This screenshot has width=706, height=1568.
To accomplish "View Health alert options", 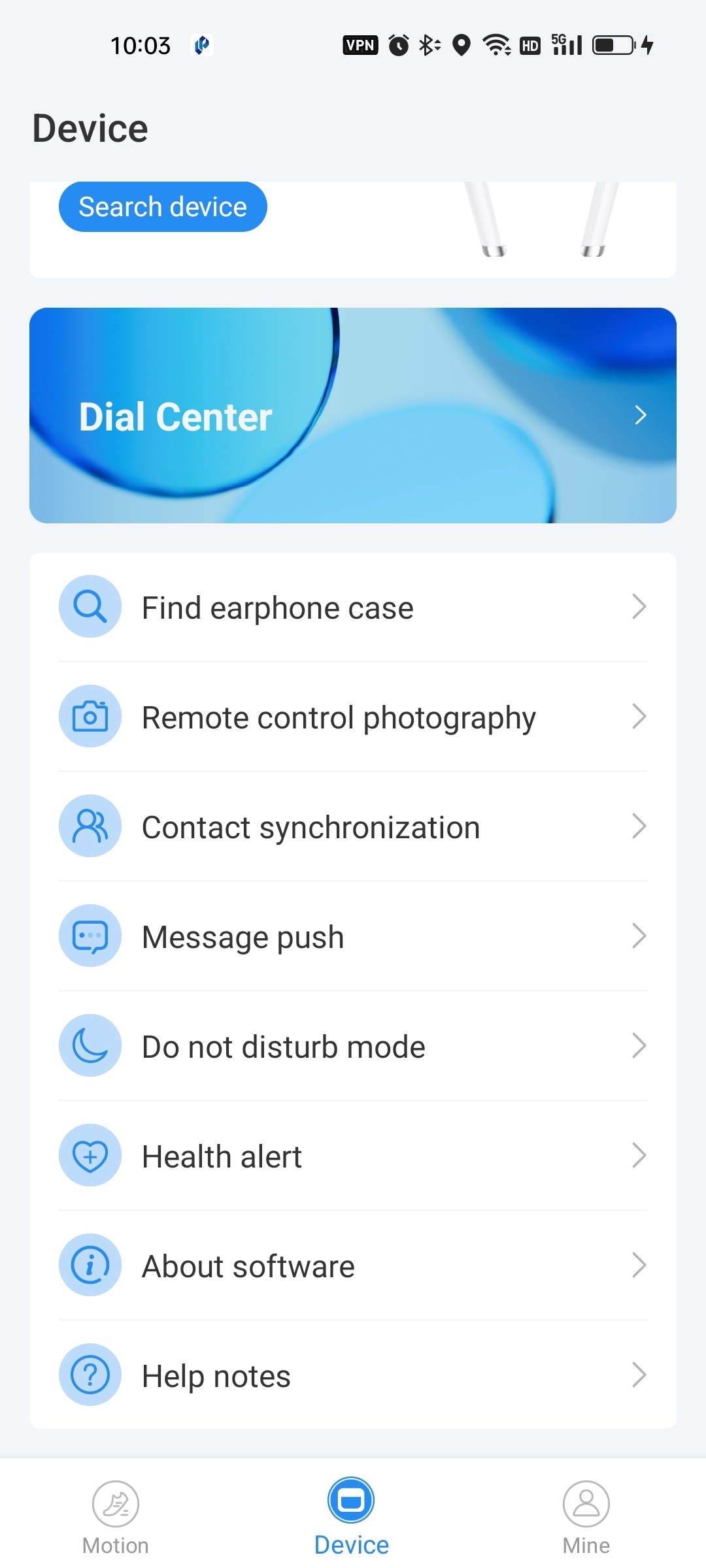I will point(353,1156).
